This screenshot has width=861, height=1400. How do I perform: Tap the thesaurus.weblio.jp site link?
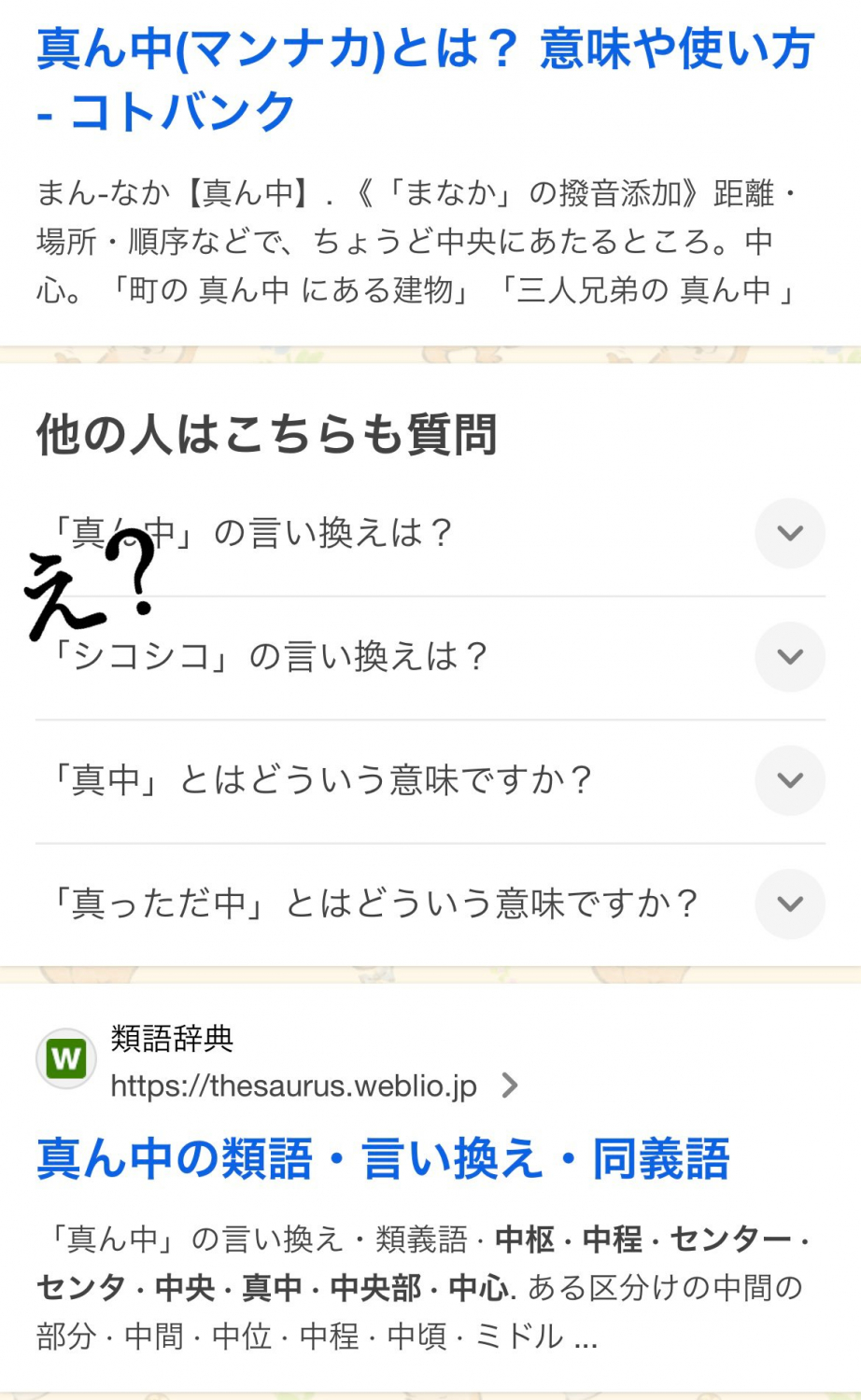coord(293,1085)
